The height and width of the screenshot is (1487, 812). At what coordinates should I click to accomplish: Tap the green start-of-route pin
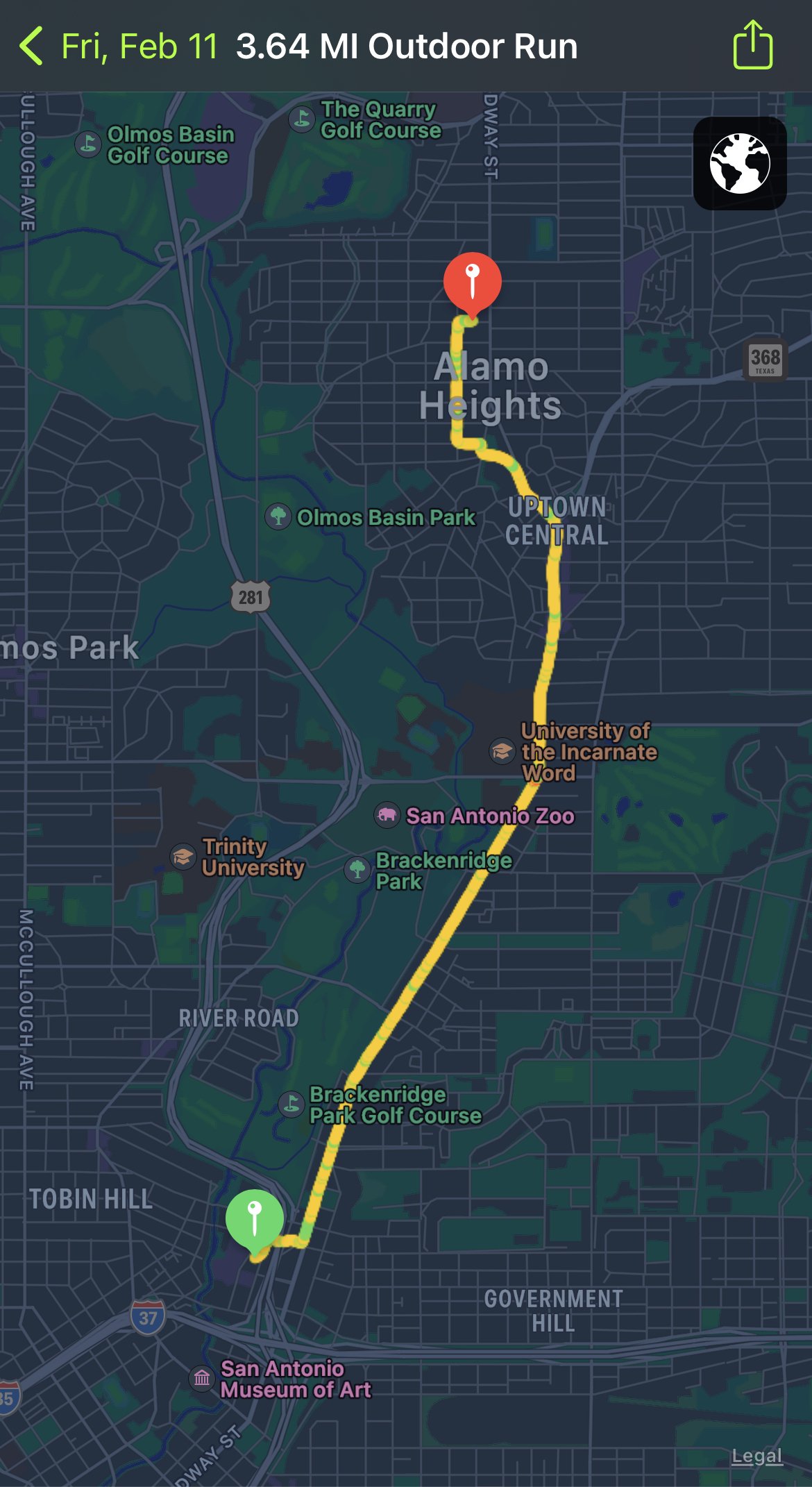tap(255, 1220)
